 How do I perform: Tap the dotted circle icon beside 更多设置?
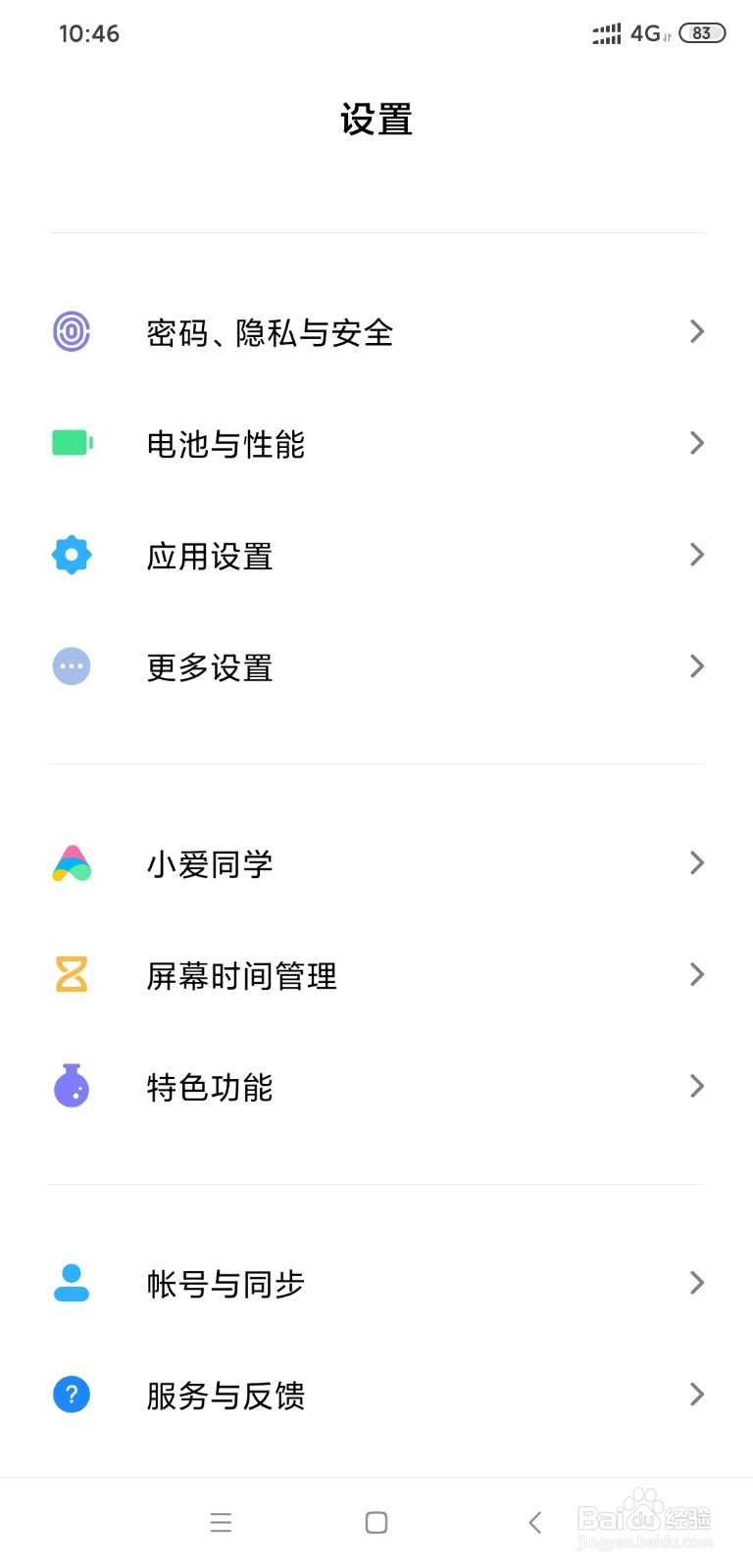coord(70,666)
